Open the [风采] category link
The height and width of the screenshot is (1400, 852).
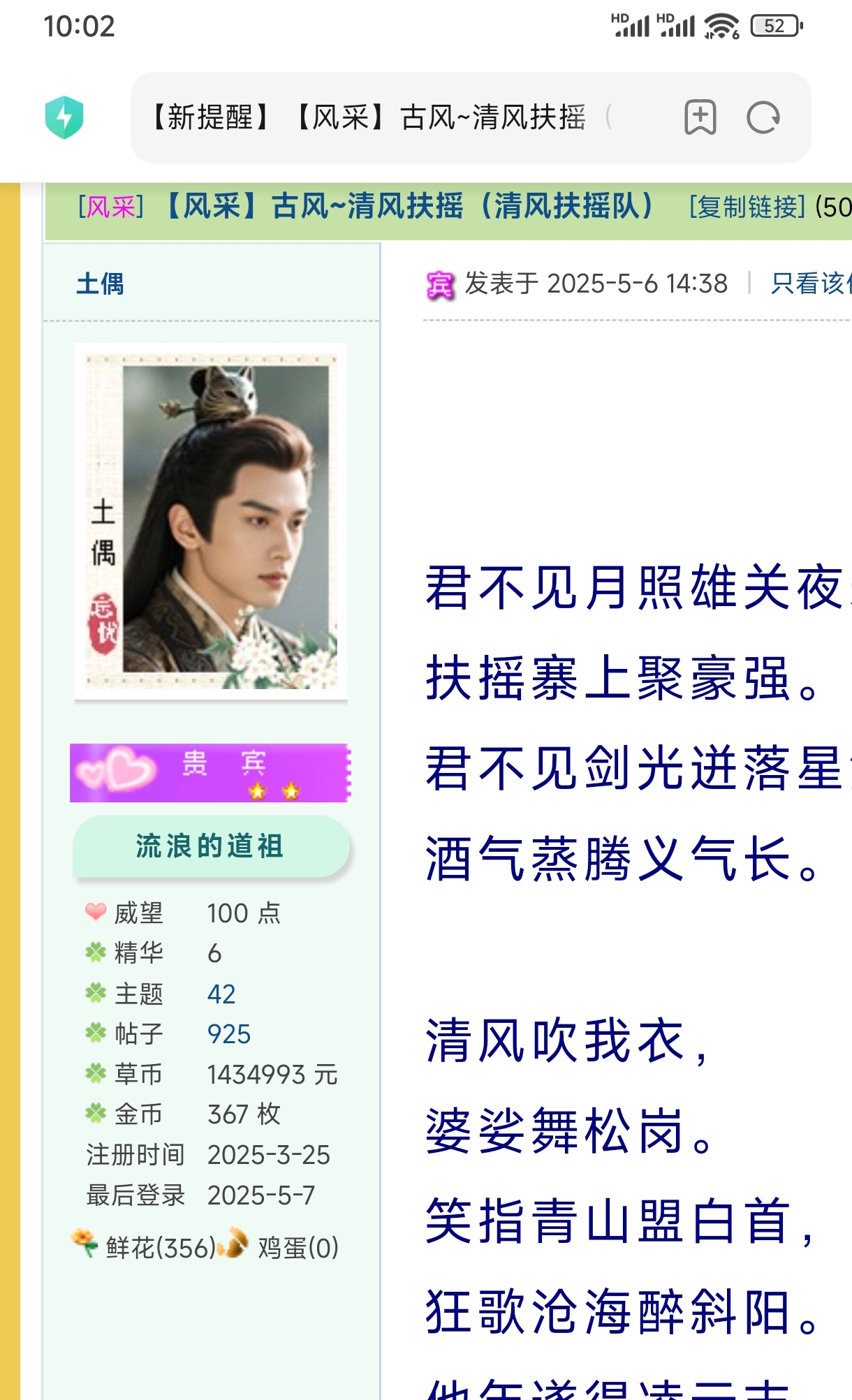click(x=110, y=207)
